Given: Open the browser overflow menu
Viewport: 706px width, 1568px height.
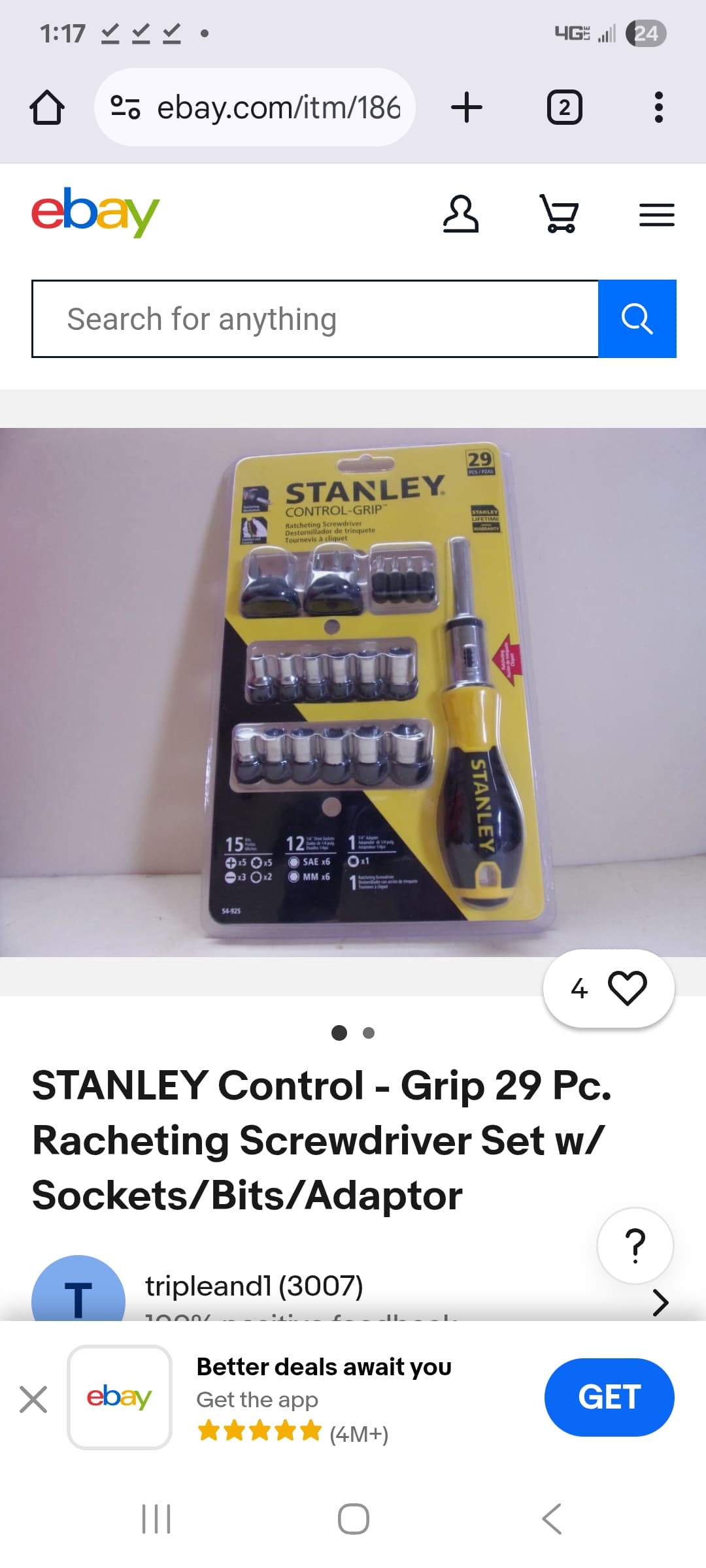Looking at the screenshot, I should click(x=658, y=107).
